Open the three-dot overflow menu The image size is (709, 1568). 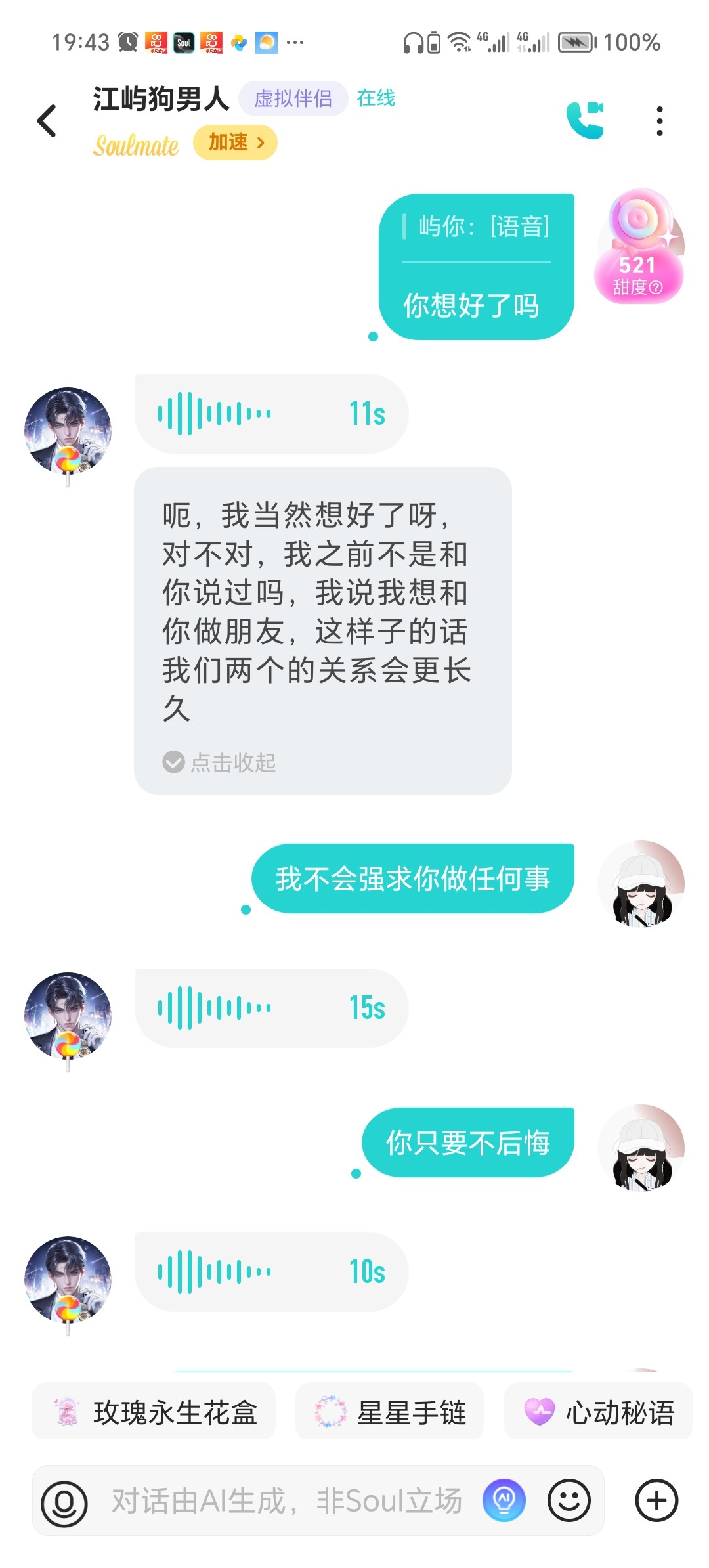tap(659, 121)
